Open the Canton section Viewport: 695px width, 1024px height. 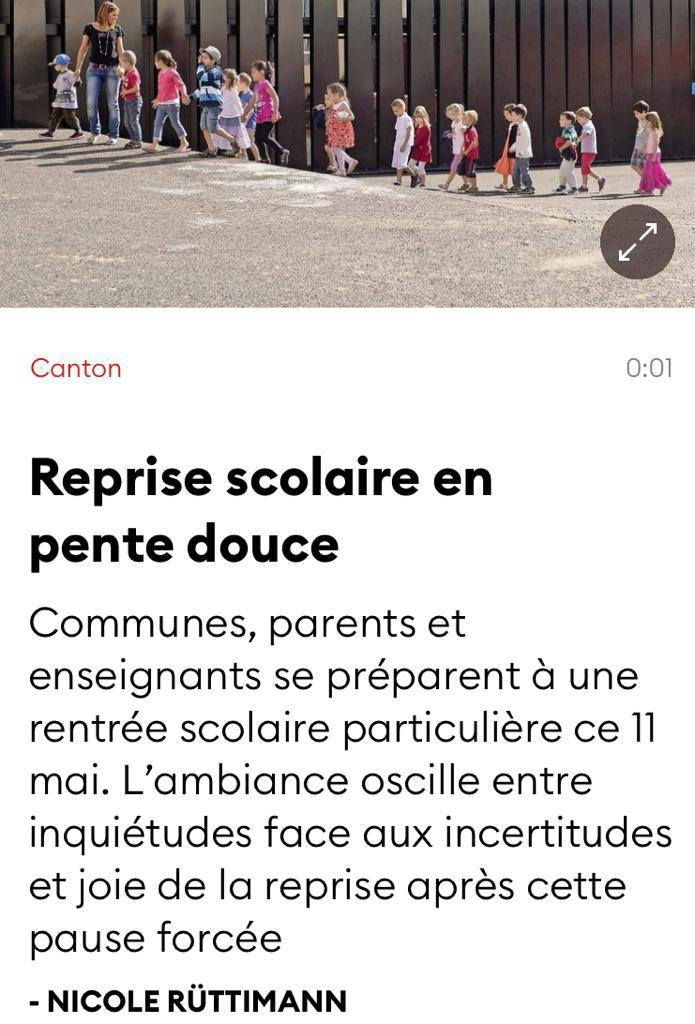pos(76,368)
